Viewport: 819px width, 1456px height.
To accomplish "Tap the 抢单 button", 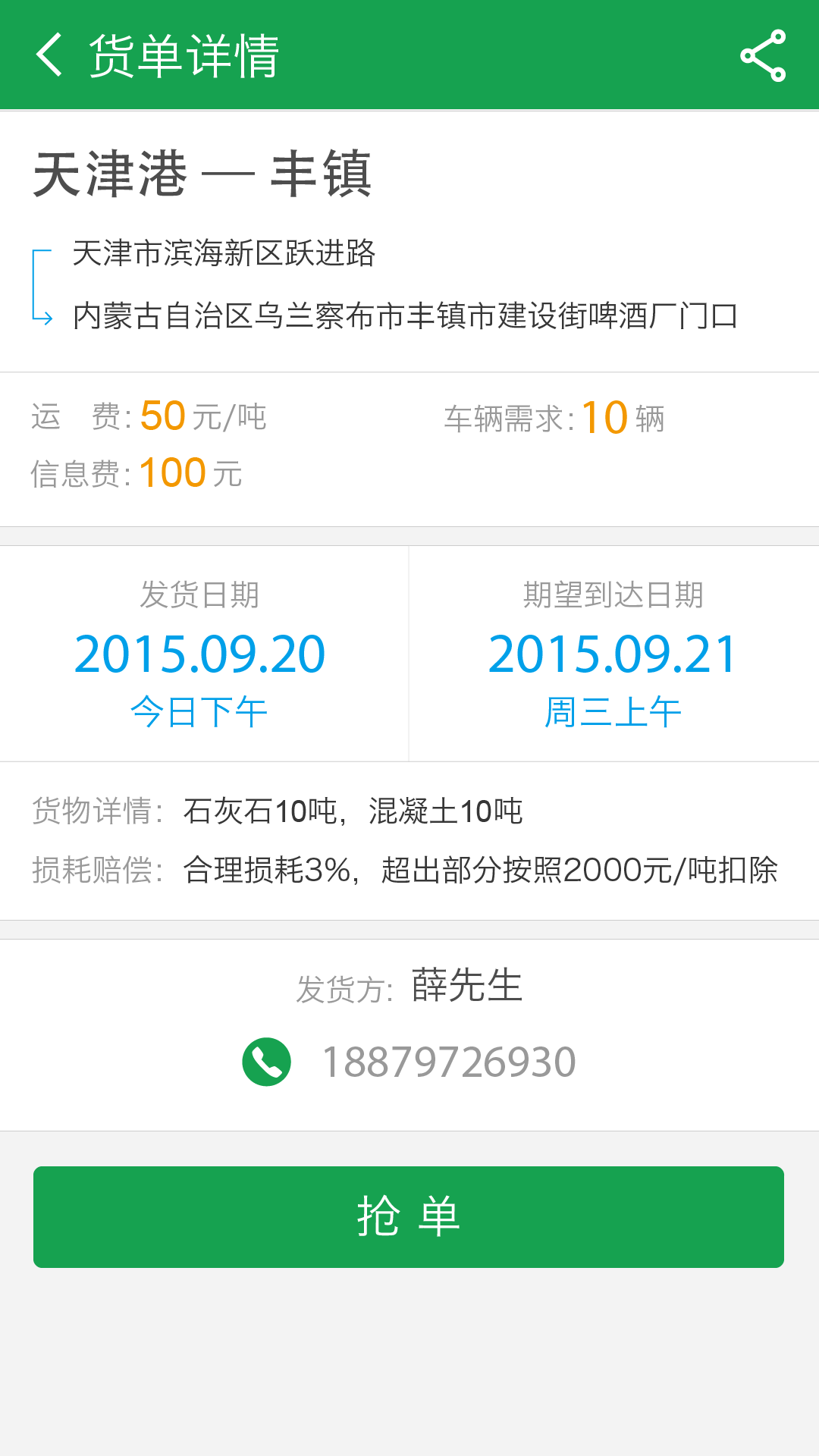I will coord(409,1217).
